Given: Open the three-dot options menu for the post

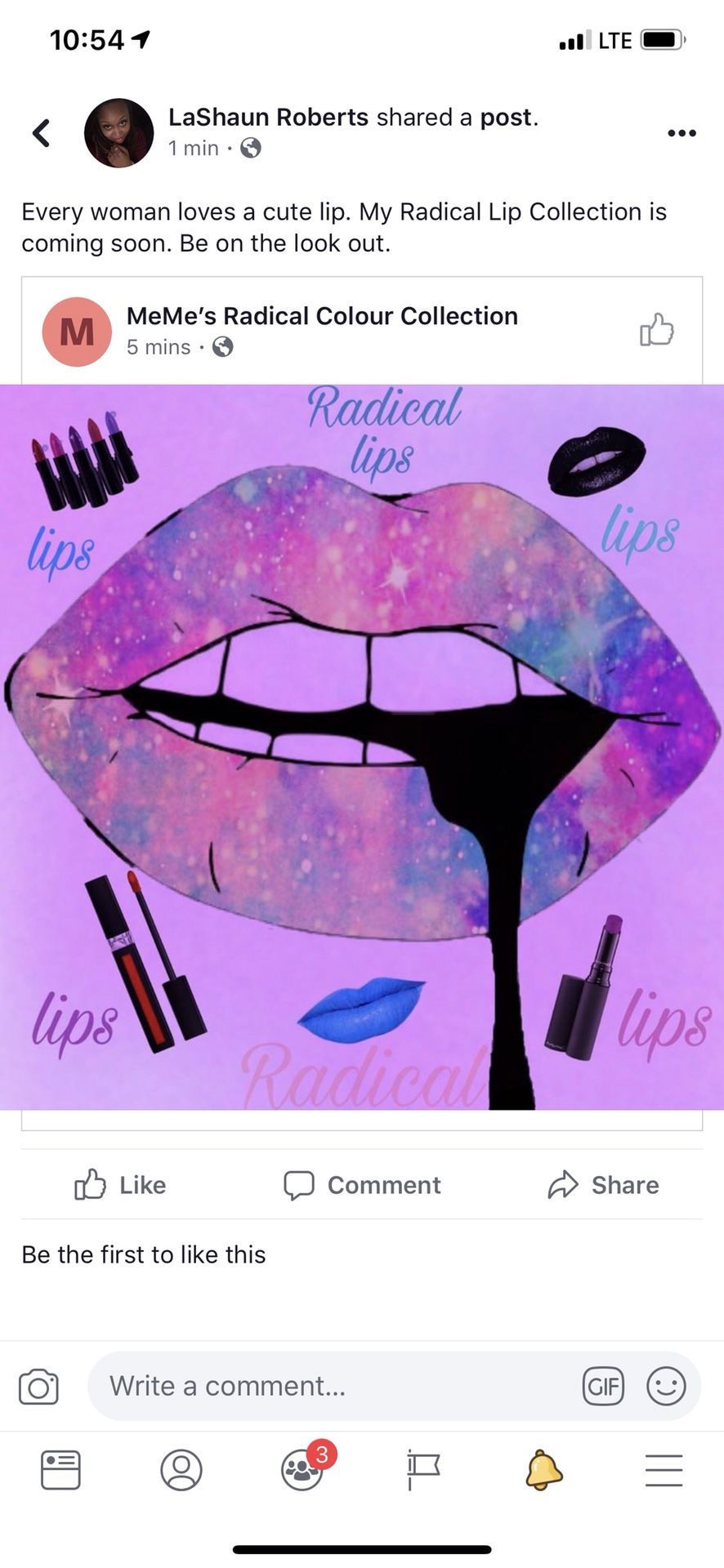Looking at the screenshot, I should 681,133.
